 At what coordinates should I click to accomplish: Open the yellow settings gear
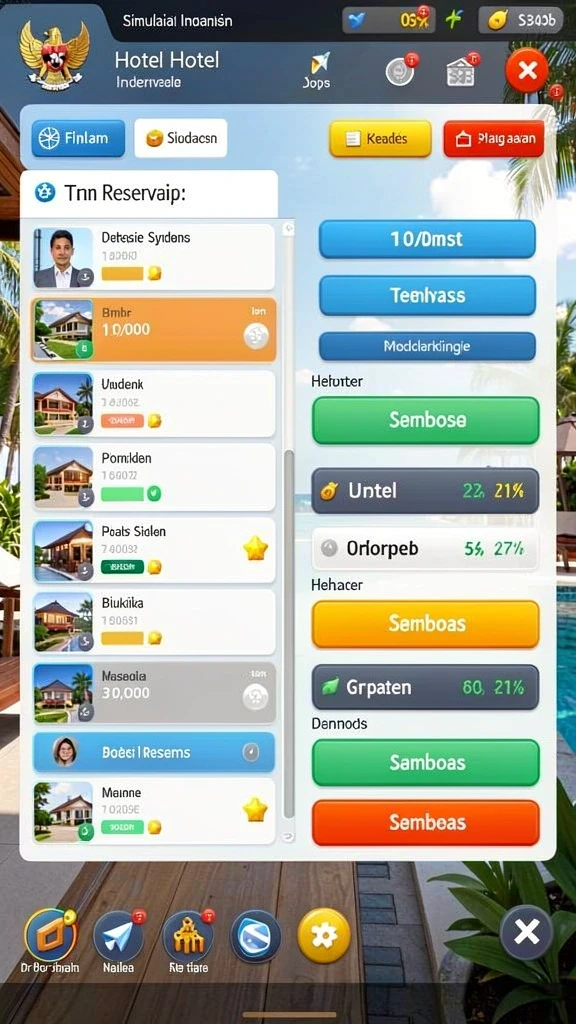tap(324, 936)
